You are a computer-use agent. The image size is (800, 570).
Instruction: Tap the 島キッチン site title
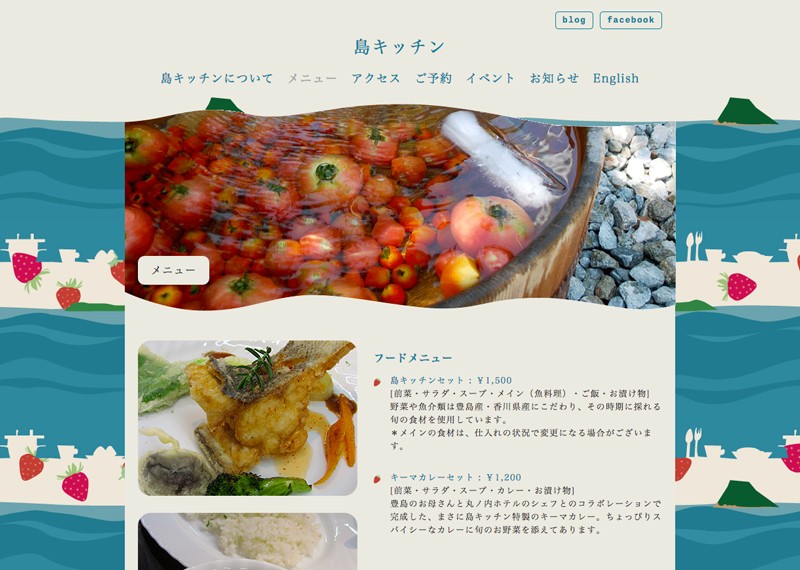tap(399, 47)
